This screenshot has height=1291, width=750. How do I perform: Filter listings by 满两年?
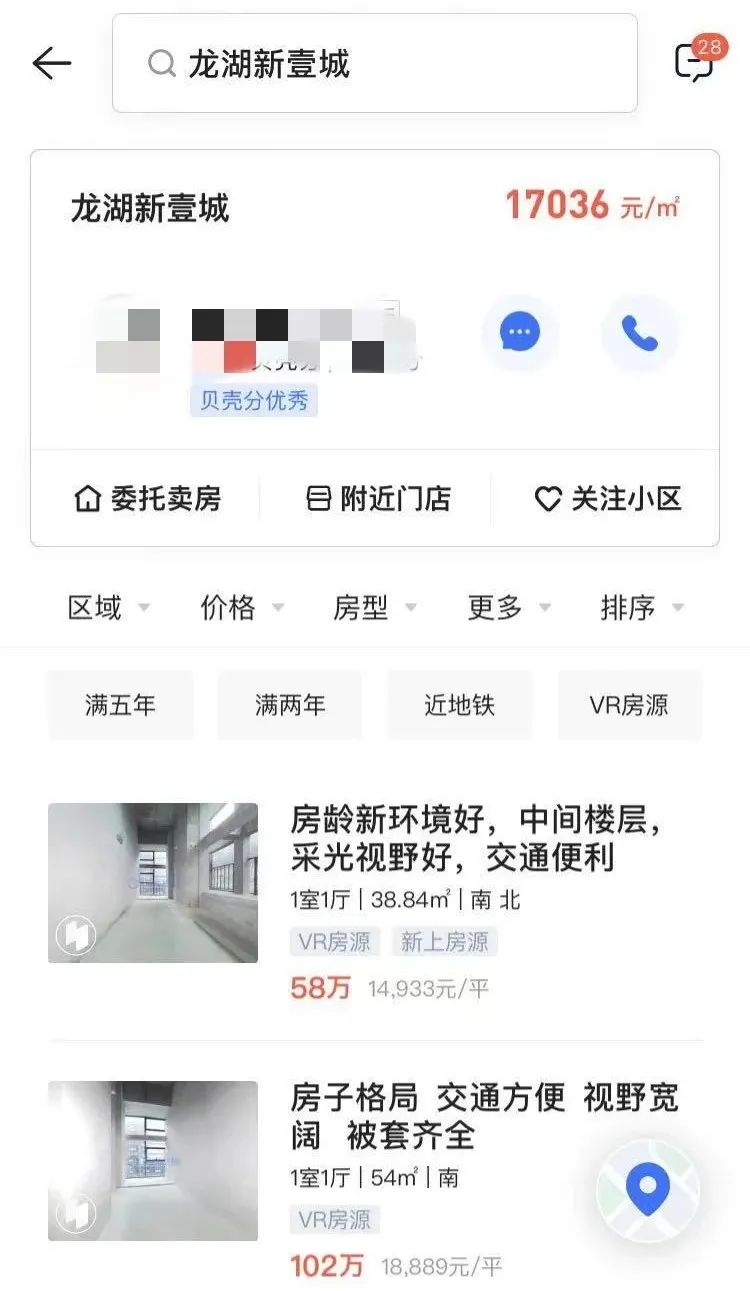(x=290, y=705)
